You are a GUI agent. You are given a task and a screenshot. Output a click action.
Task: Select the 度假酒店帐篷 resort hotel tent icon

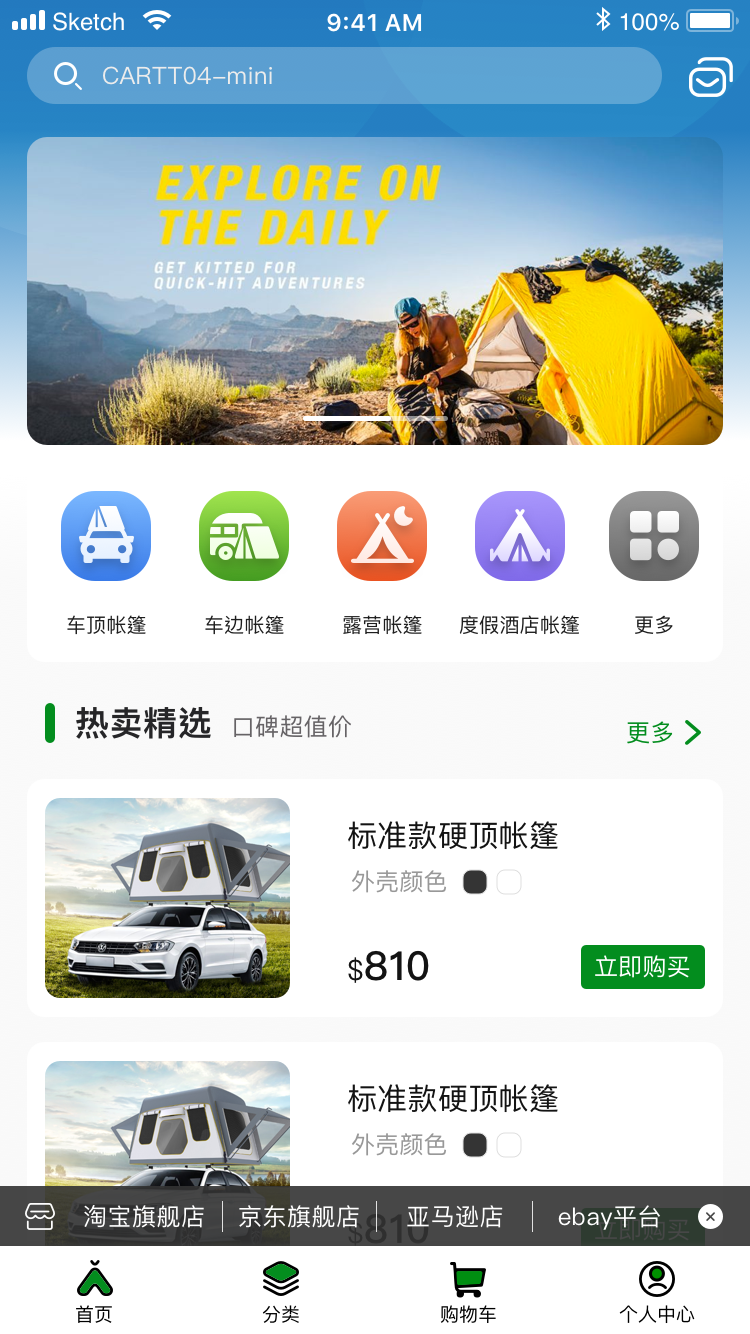tap(519, 536)
